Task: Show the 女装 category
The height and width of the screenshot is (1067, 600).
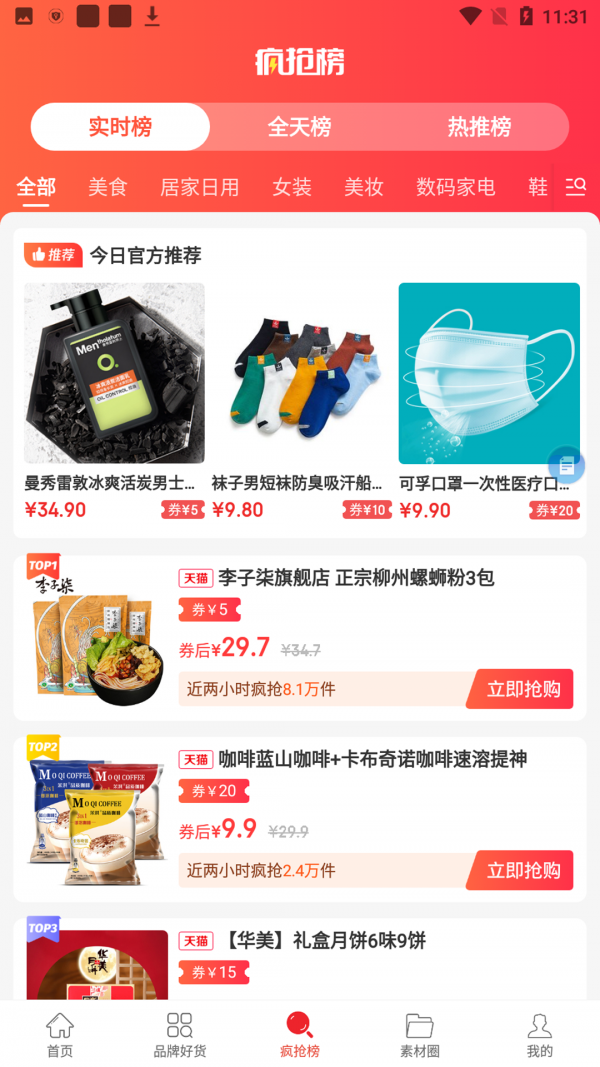Action: pos(292,187)
